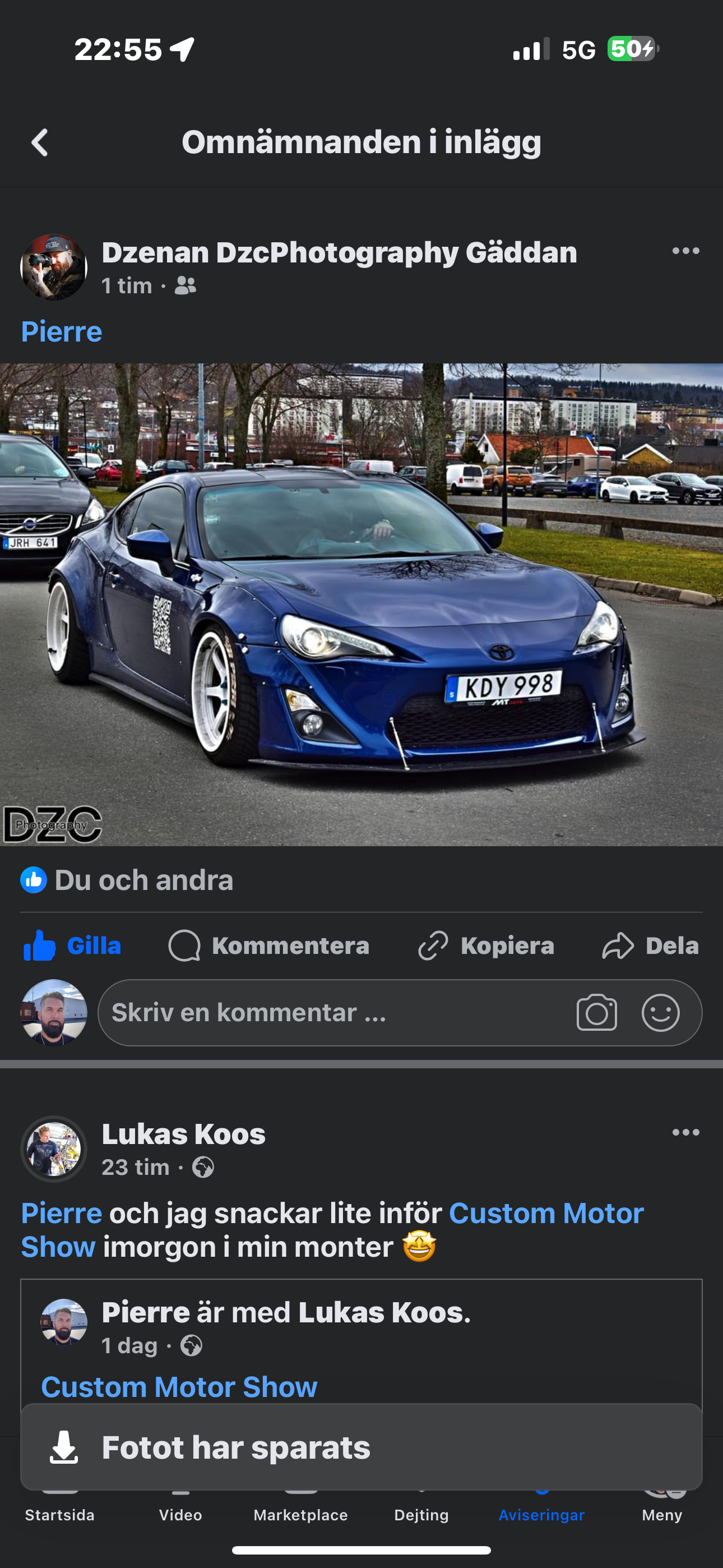Viewport: 723px width, 1568px height.
Task: Switch to the Startsida tab
Action: [59, 1514]
